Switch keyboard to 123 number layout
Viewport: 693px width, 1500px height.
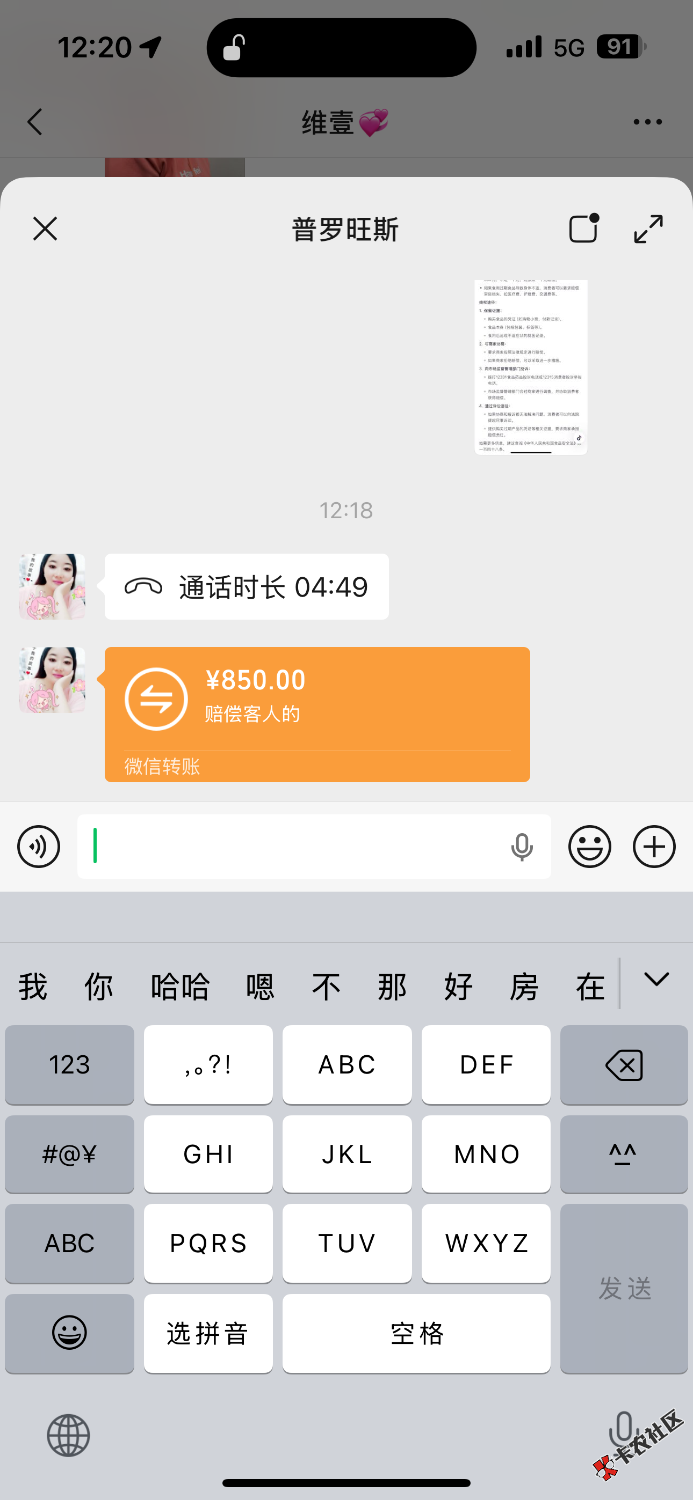69,1065
